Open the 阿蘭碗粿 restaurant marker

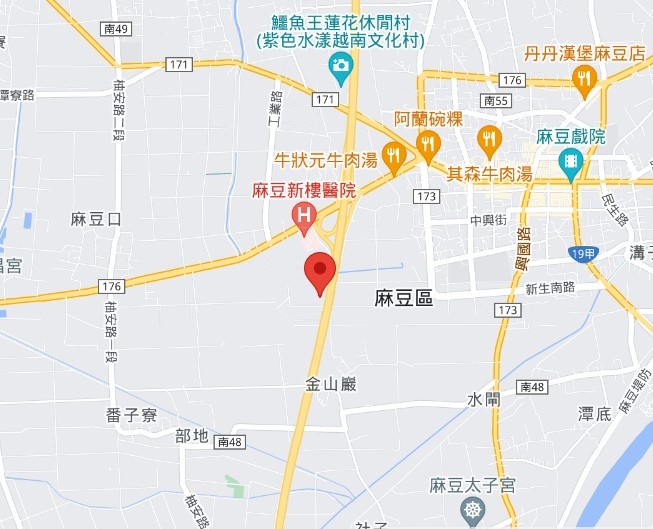point(428,144)
